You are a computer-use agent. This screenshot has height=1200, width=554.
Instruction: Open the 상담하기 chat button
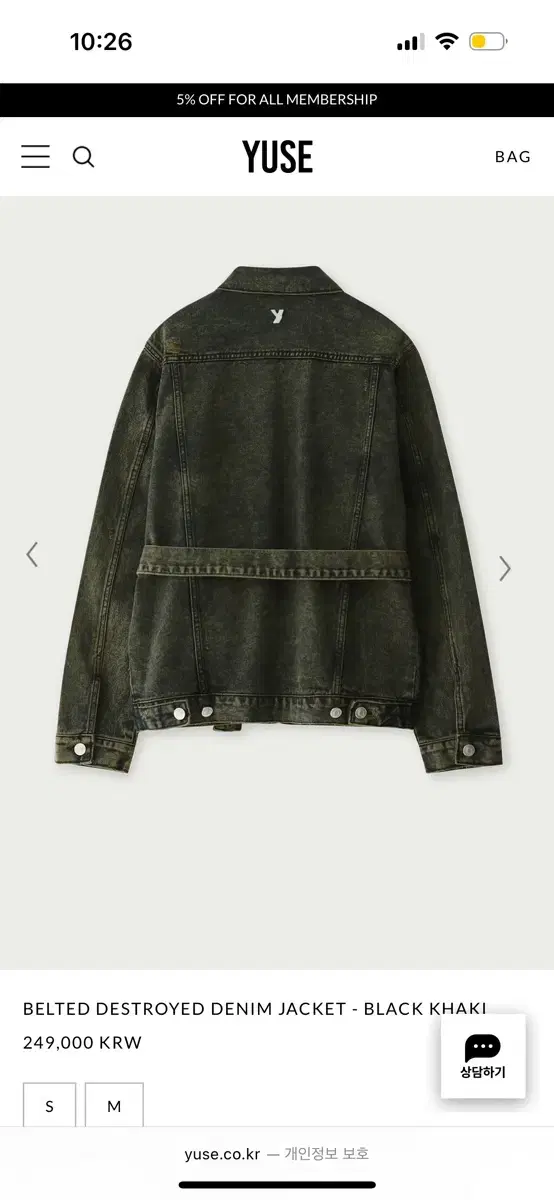click(483, 1056)
